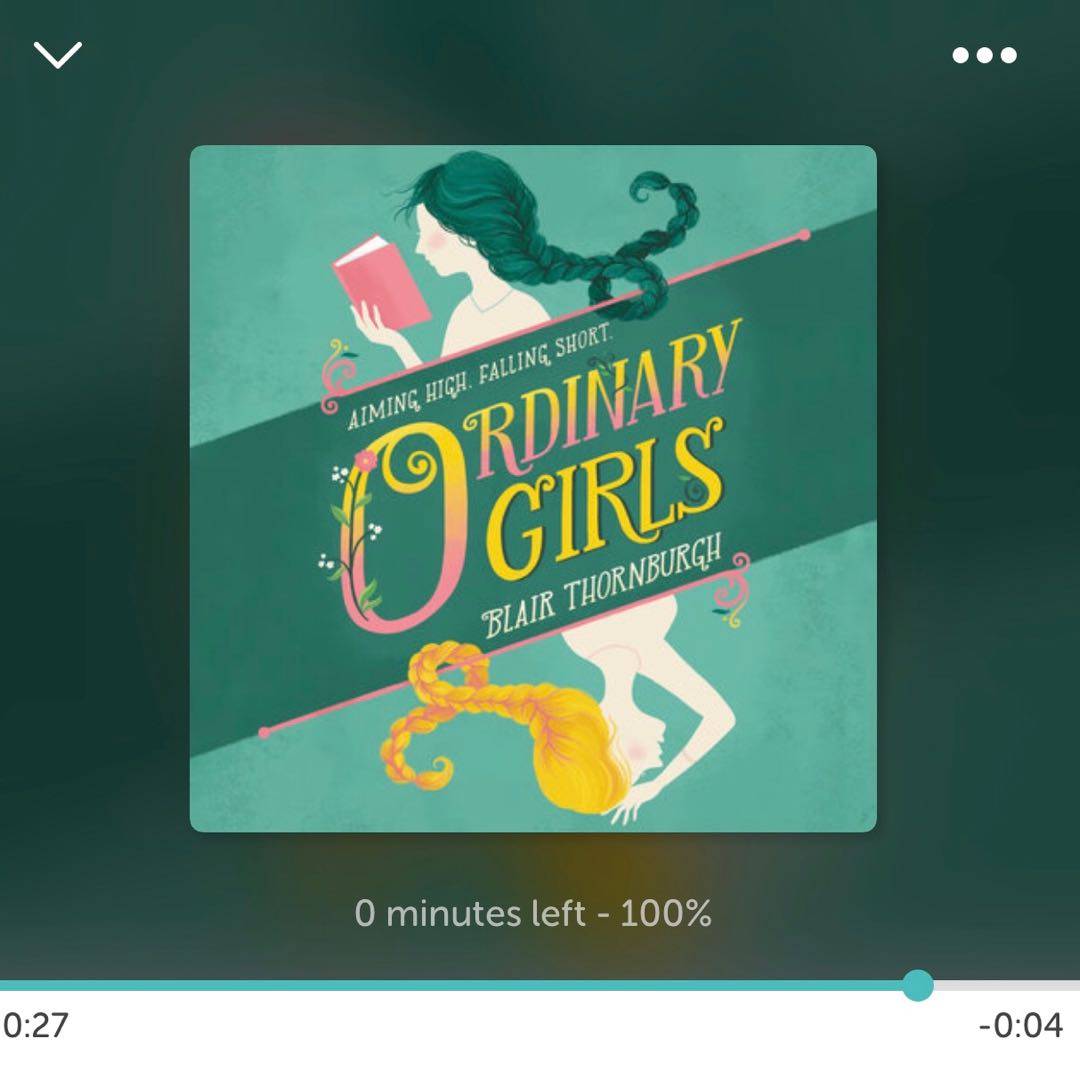Open the three-dot overflow menu
1080x1080 pixels.
pyautogui.click(x=984, y=55)
